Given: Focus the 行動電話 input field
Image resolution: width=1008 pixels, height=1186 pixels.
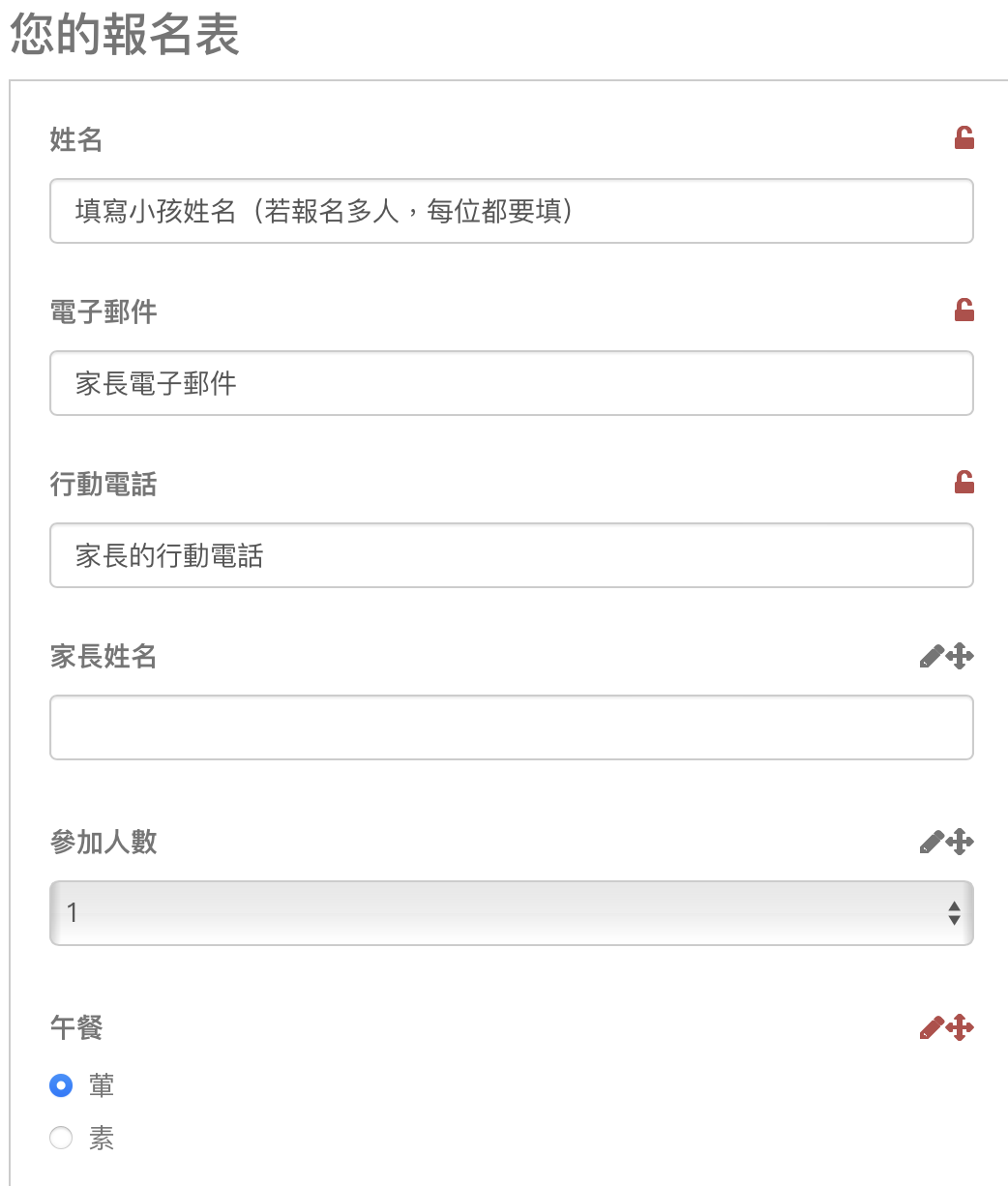Looking at the screenshot, I should (511, 555).
